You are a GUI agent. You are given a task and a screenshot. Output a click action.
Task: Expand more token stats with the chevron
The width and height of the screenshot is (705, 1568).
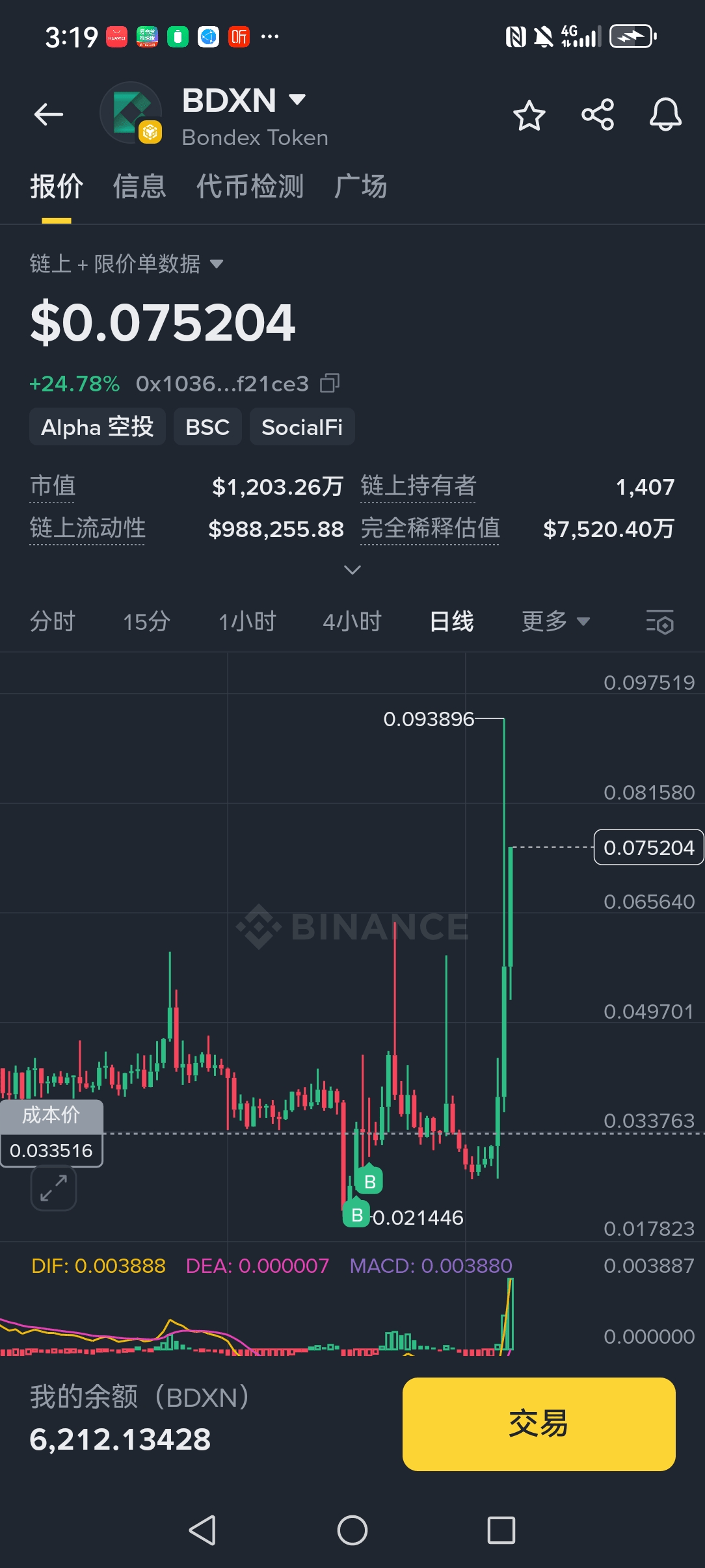pos(352,570)
